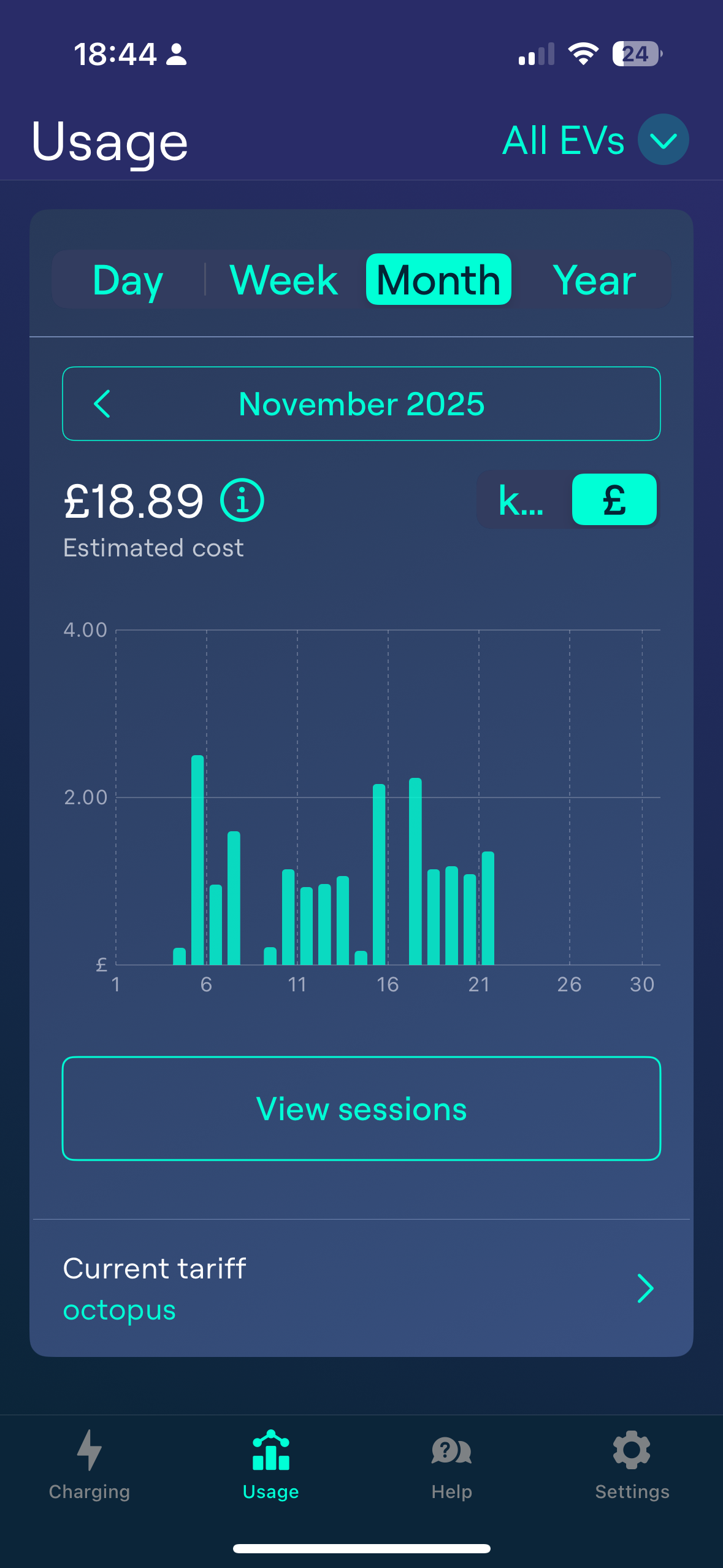This screenshot has width=723, height=1568.
Task: View charging sessions
Action: point(361,1109)
